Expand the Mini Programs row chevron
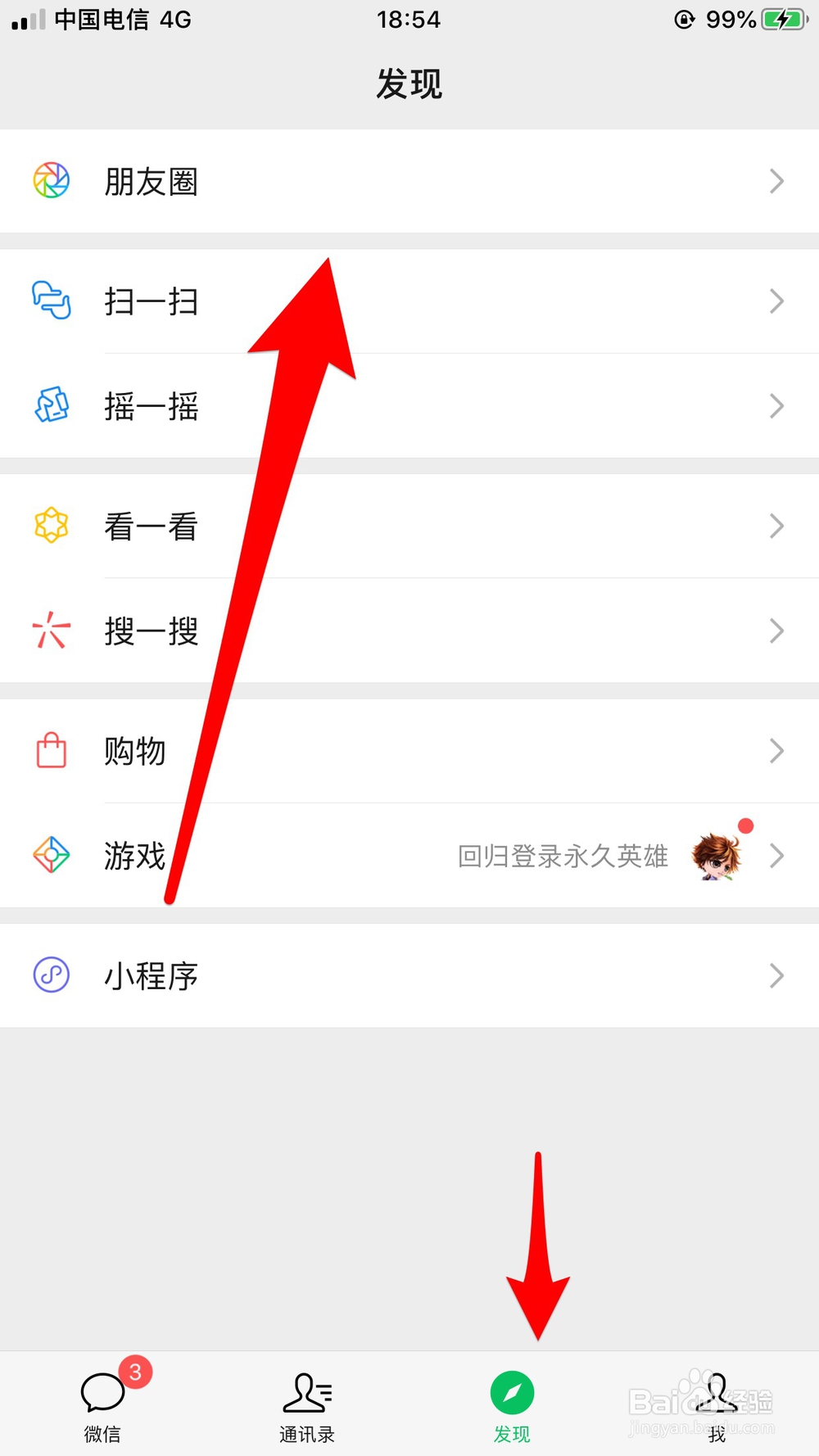This screenshot has width=819, height=1456. (776, 975)
